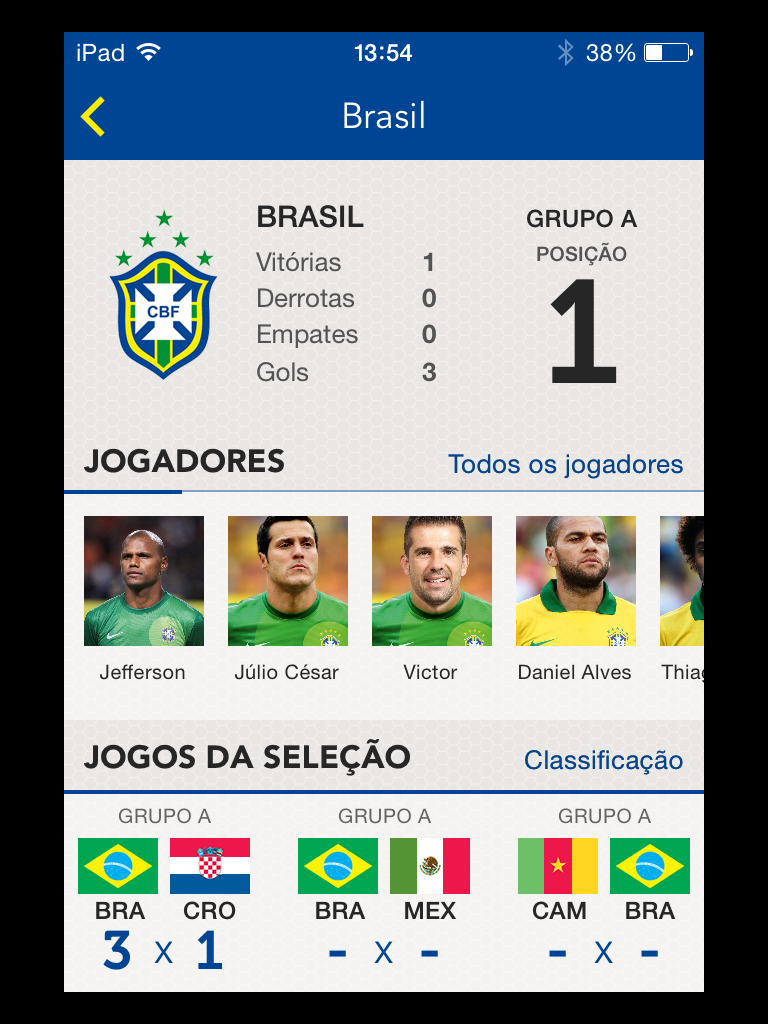View the BRA x MEX game
Screen dimensions: 768x1024
(384, 890)
